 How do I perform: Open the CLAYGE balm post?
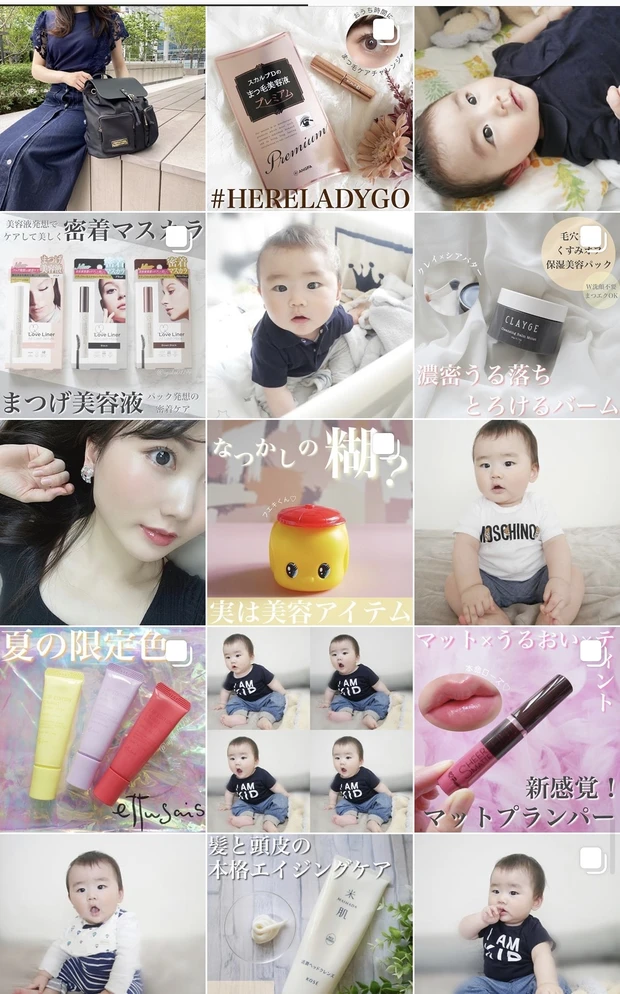(x=517, y=315)
